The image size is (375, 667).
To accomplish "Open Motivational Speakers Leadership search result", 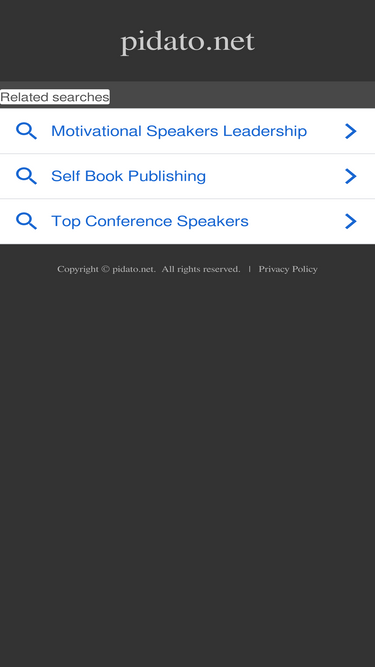I will tap(187, 131).
